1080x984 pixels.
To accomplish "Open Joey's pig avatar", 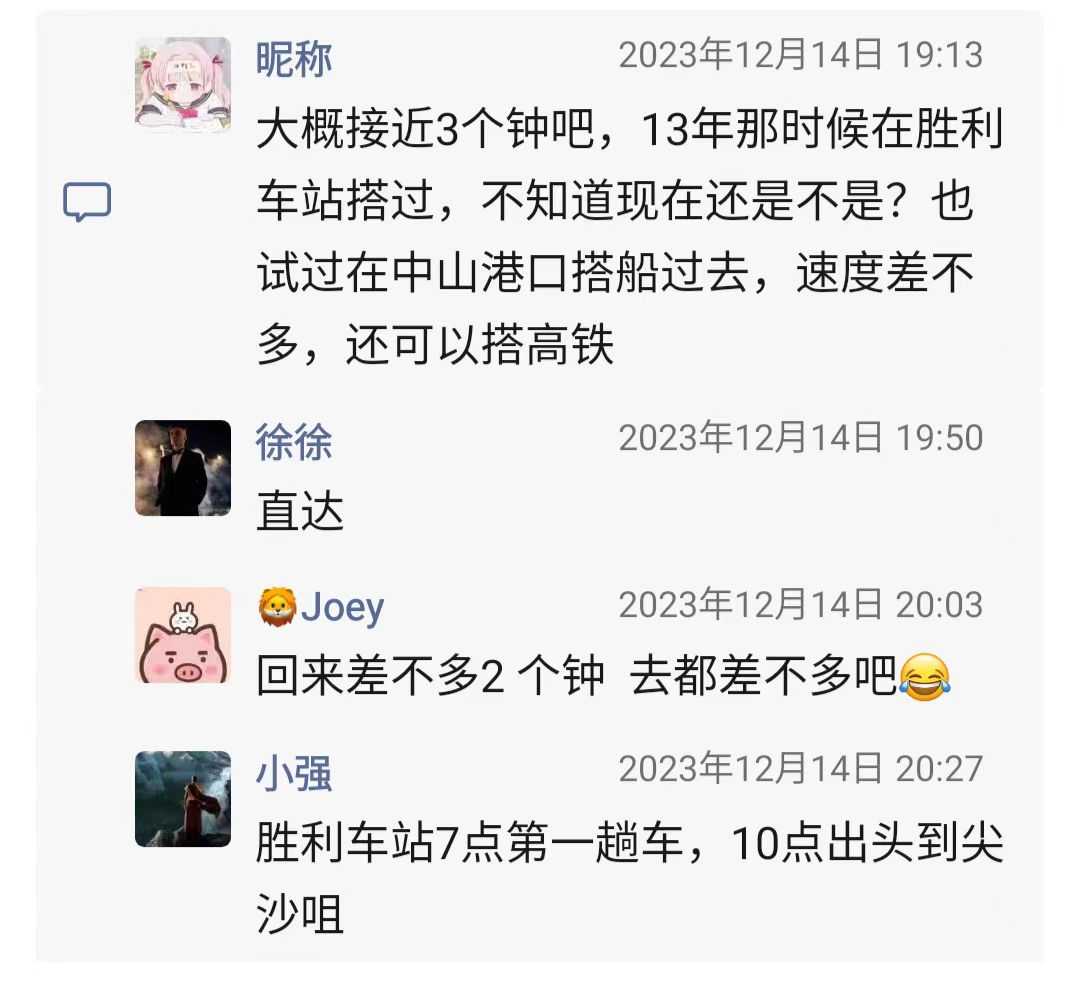I will 183,636.
